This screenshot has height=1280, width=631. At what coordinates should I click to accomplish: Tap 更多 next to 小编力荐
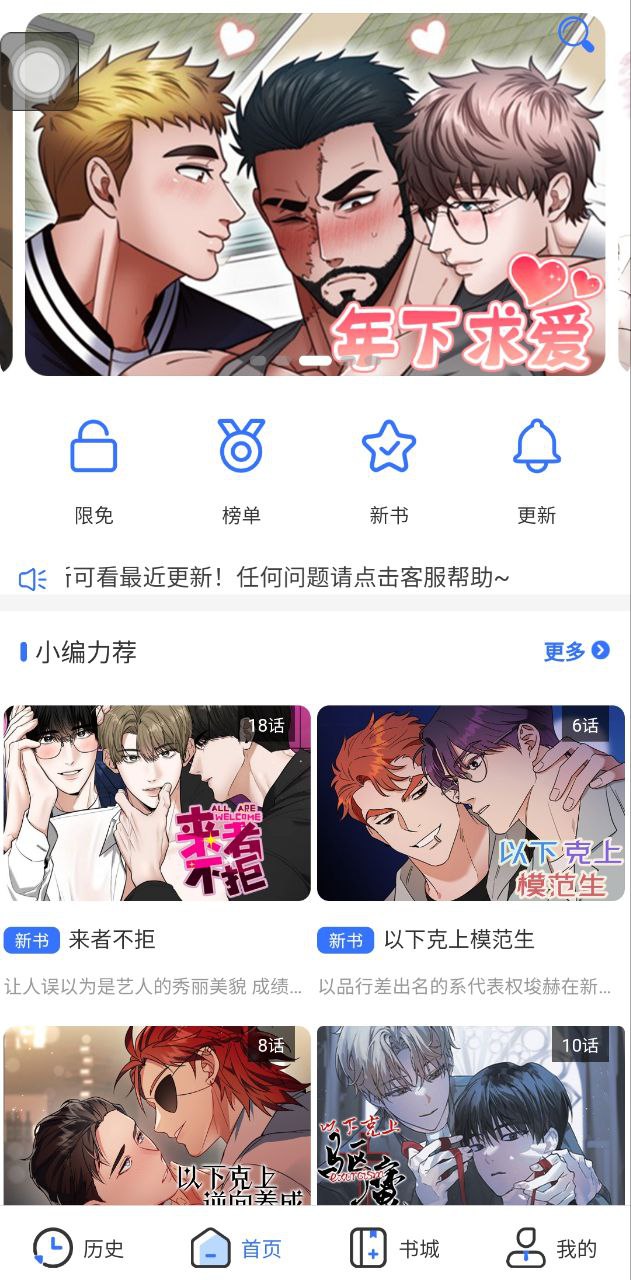[x=576, y=652]
